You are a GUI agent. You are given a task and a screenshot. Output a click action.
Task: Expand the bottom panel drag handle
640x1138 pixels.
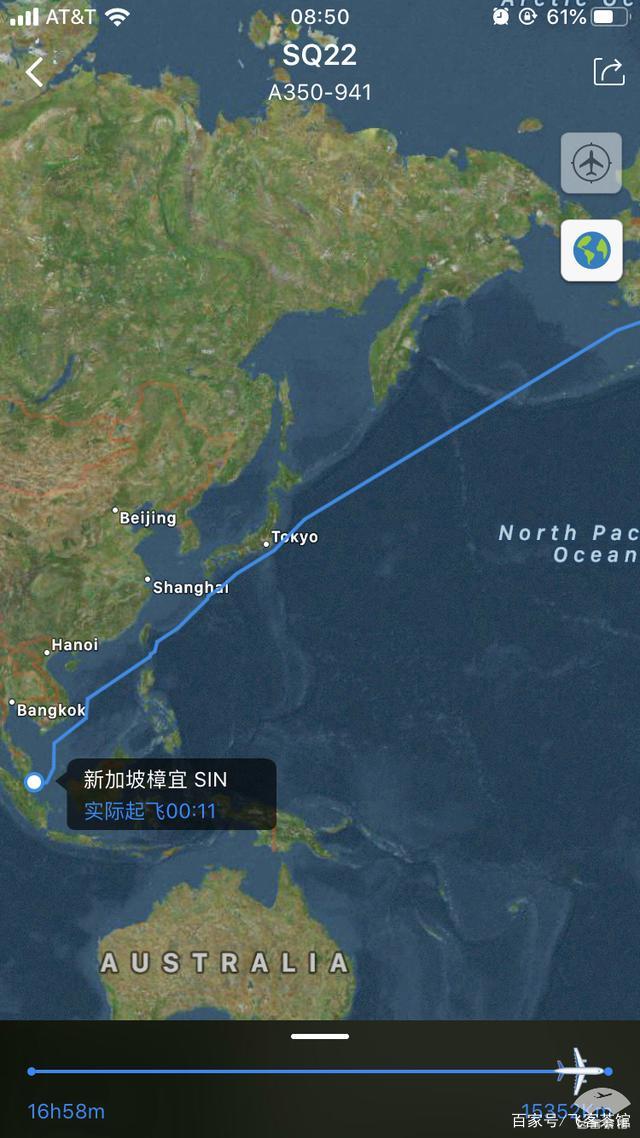[x=320, y=1036]
